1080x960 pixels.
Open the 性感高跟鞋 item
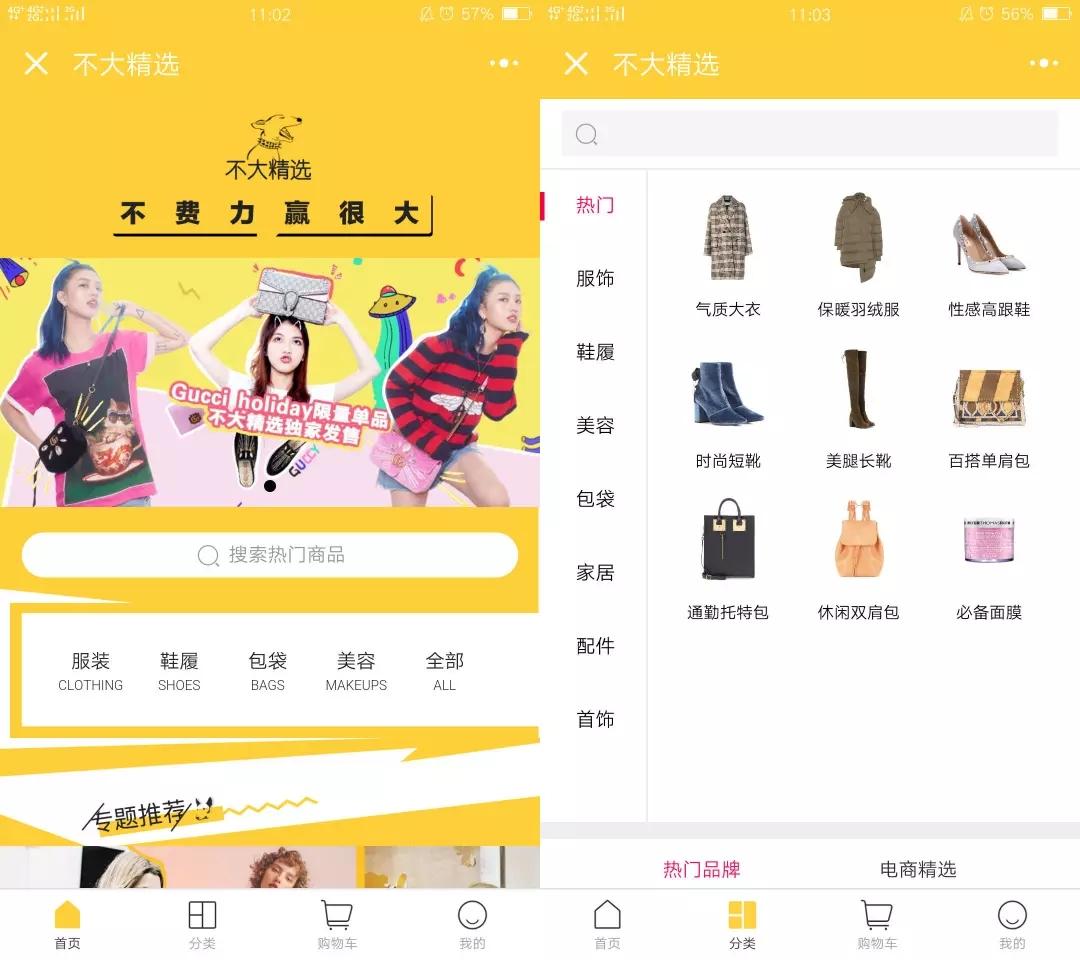coord(988,255)
